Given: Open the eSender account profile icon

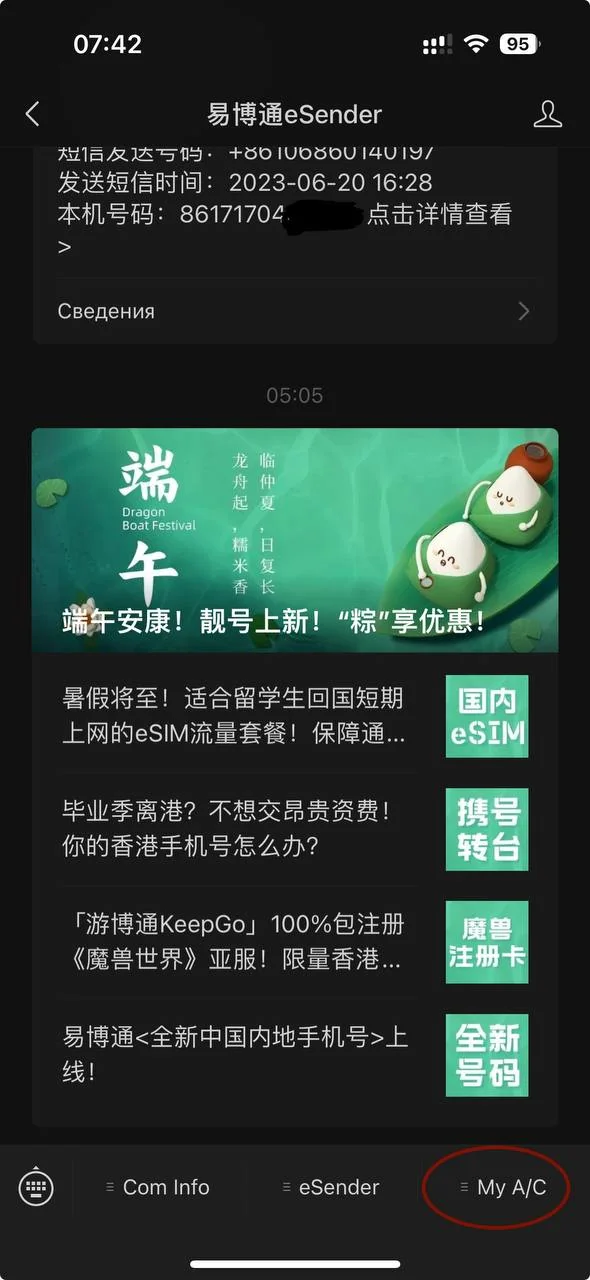Looking at the screenshot, I should pos(548,113).
